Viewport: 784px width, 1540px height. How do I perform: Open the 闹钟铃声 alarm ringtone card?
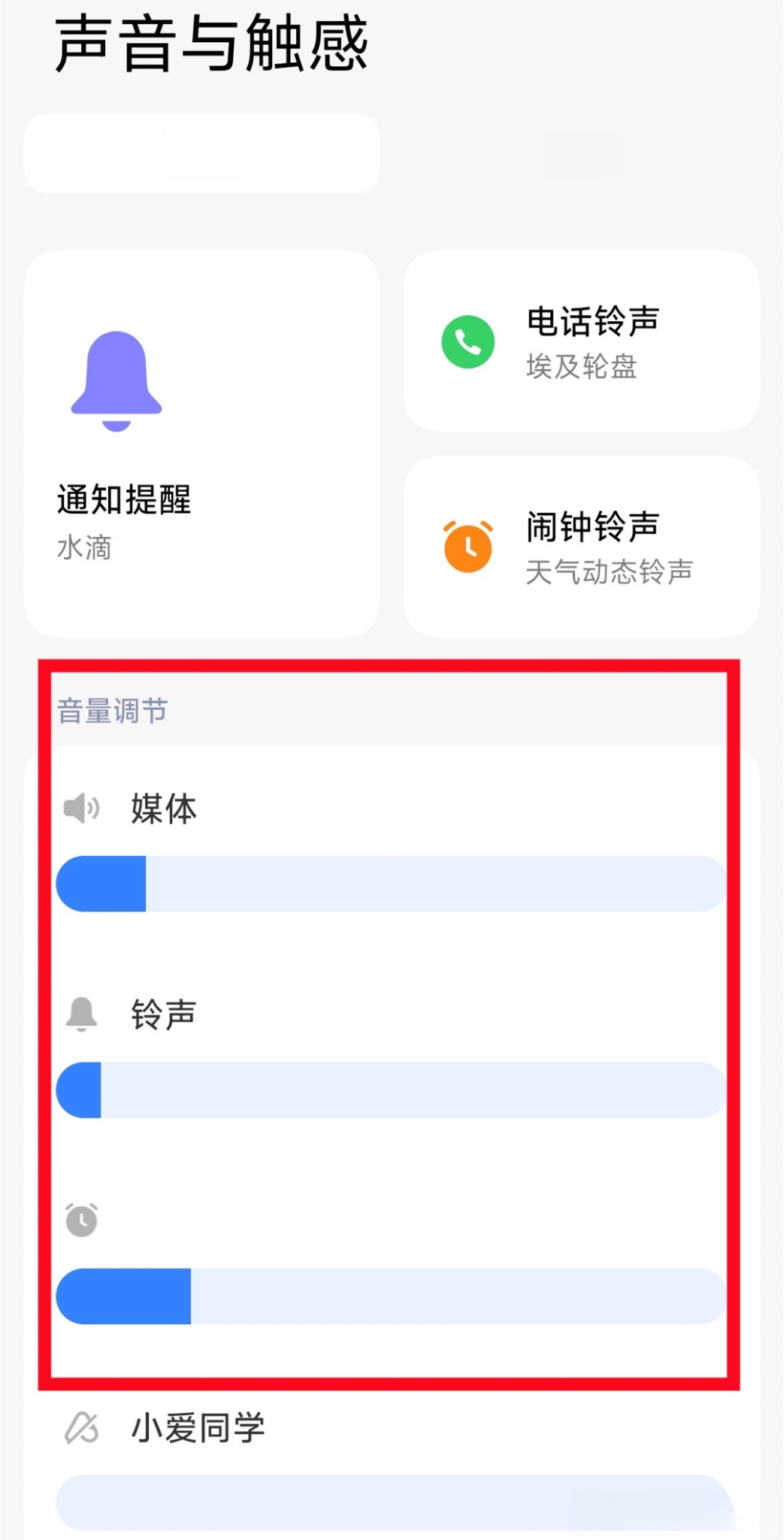[x=581, y=547]
